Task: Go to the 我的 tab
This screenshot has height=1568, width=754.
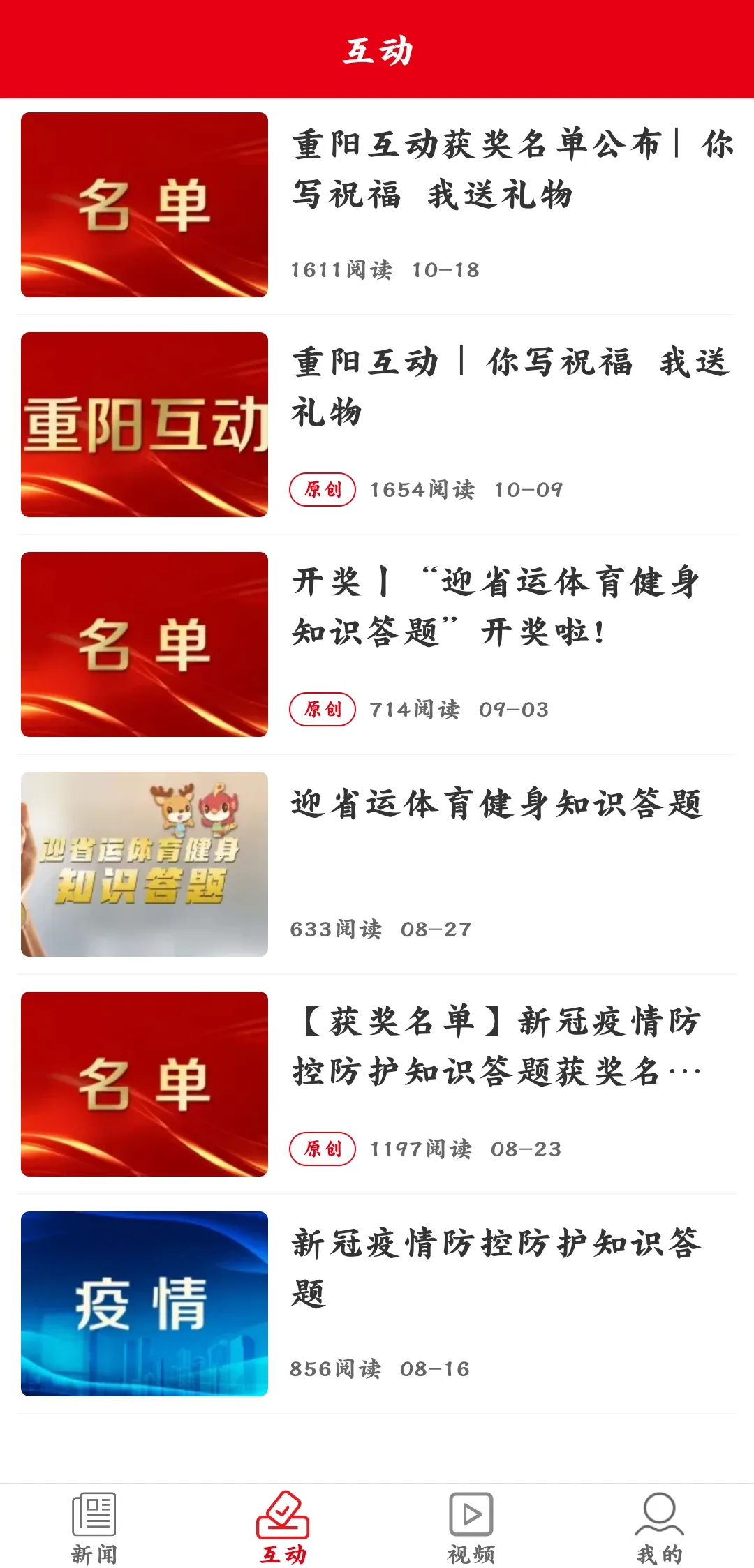Action: click(659, 1528)
